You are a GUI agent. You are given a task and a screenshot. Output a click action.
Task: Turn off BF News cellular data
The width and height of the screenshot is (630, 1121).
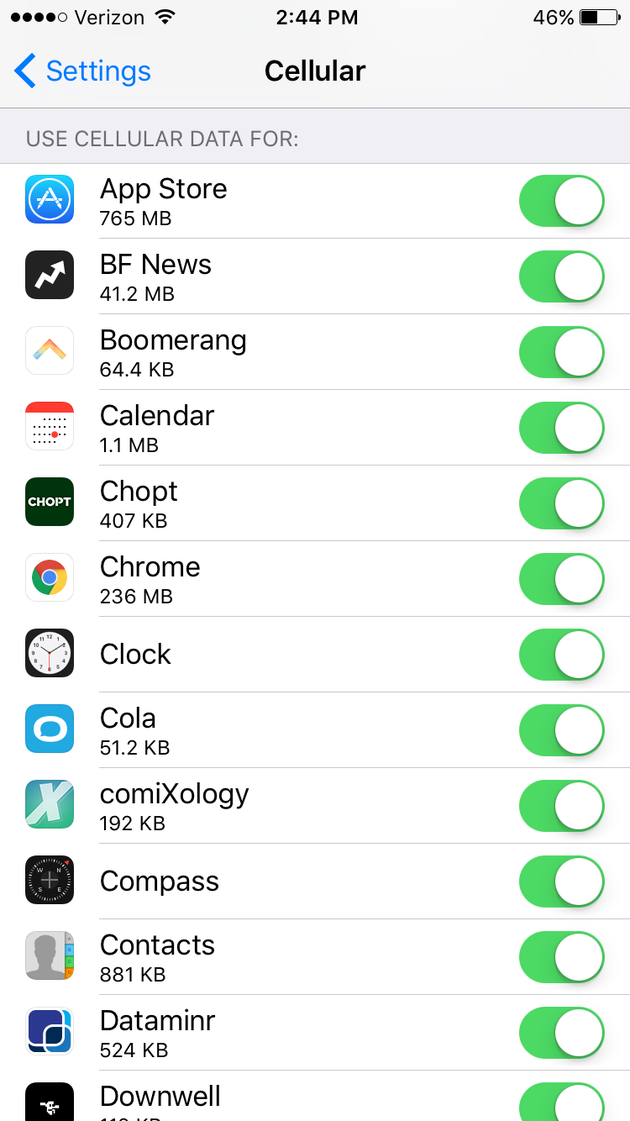(562, 277)
